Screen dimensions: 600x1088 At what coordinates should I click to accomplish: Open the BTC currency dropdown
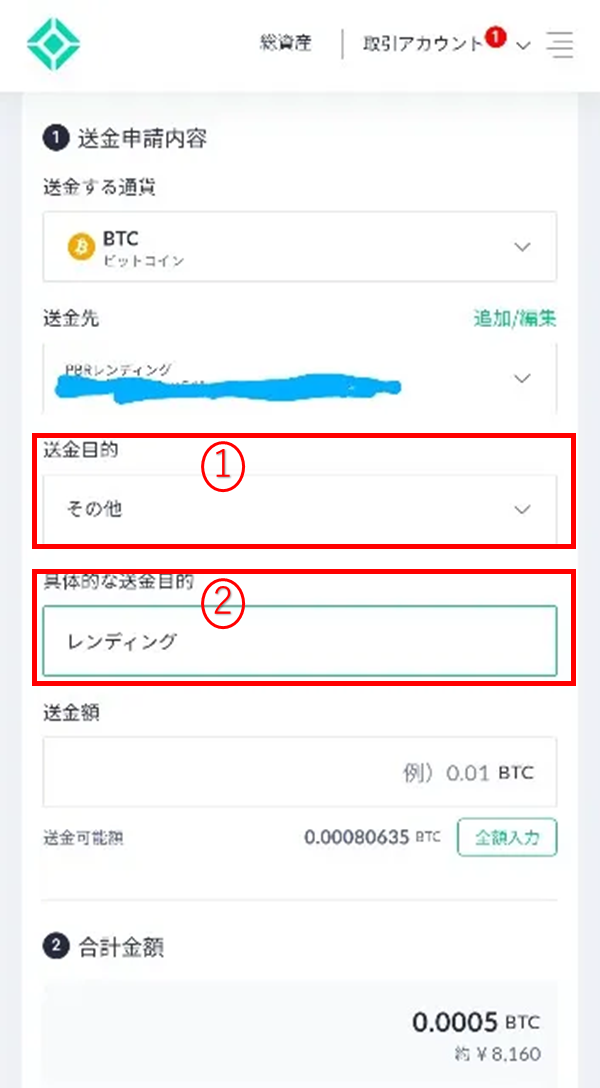(x=300, y=246)
